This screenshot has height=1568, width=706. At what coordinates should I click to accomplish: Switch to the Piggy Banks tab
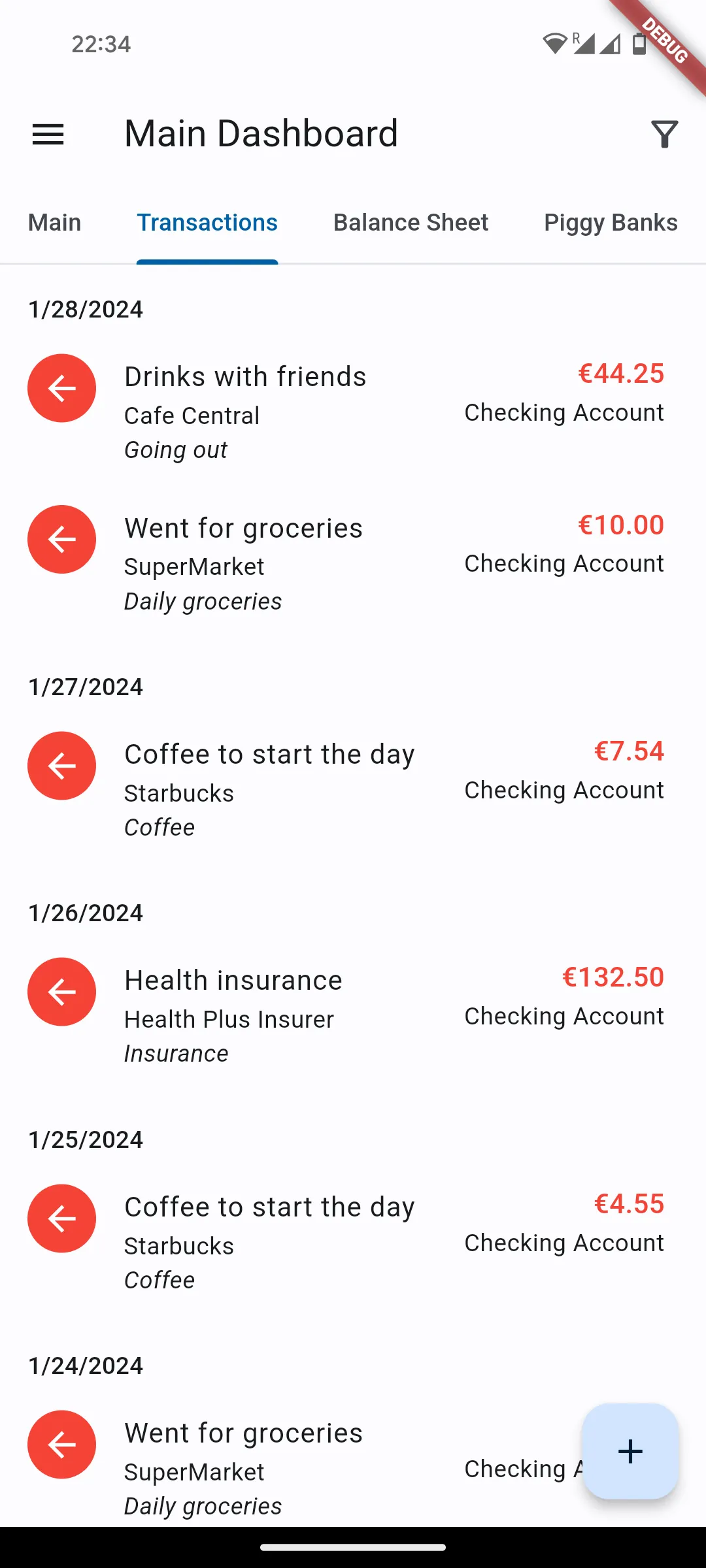609,222
